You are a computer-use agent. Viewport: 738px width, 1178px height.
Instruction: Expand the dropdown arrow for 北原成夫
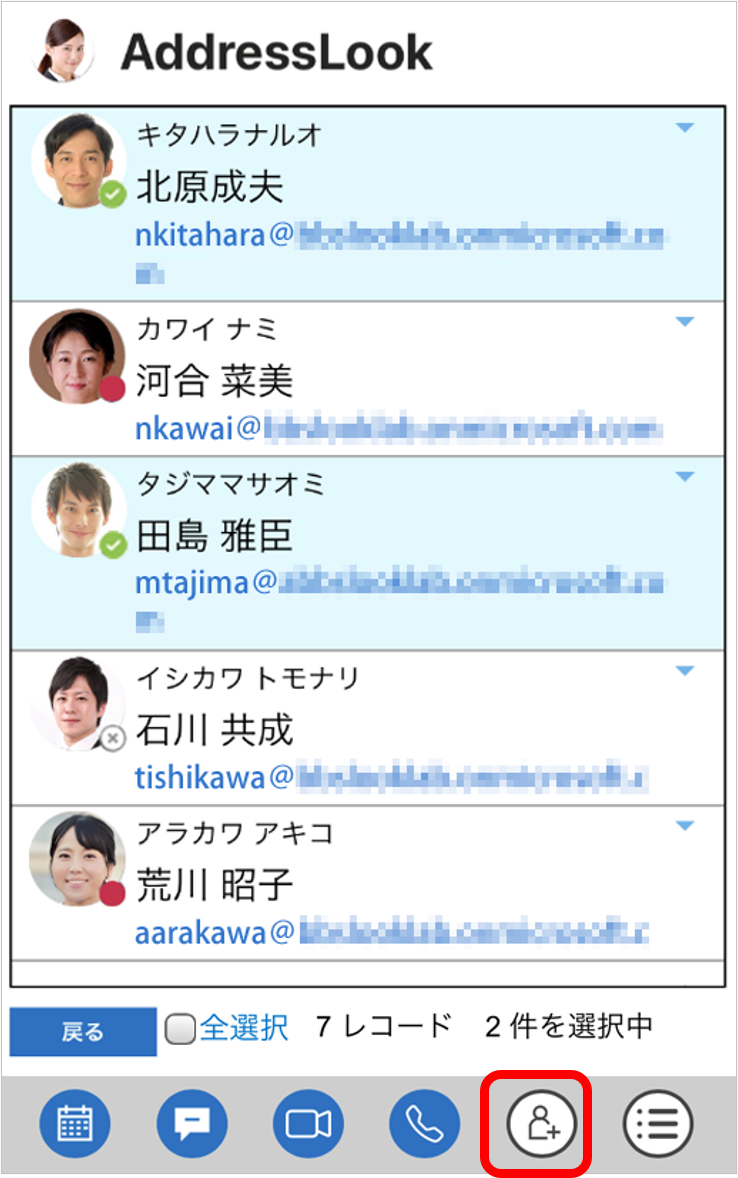(685, 128)
